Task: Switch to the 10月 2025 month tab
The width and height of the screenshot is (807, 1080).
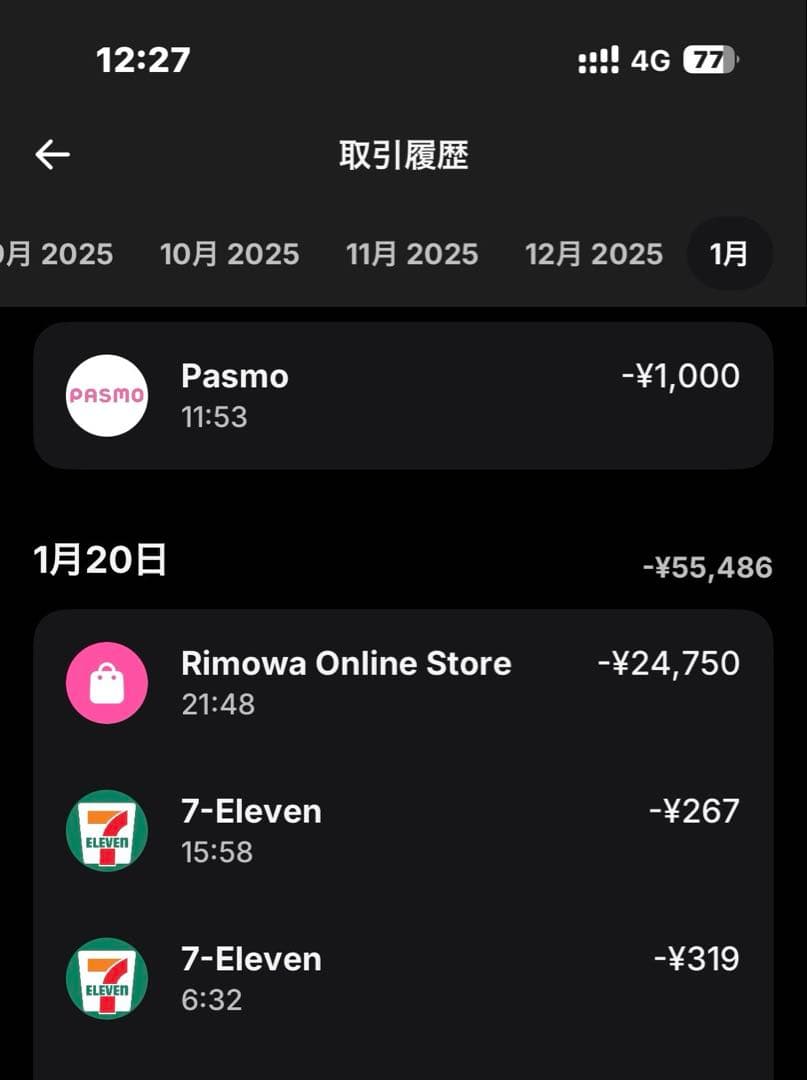Action: click(x=230, y=254)
